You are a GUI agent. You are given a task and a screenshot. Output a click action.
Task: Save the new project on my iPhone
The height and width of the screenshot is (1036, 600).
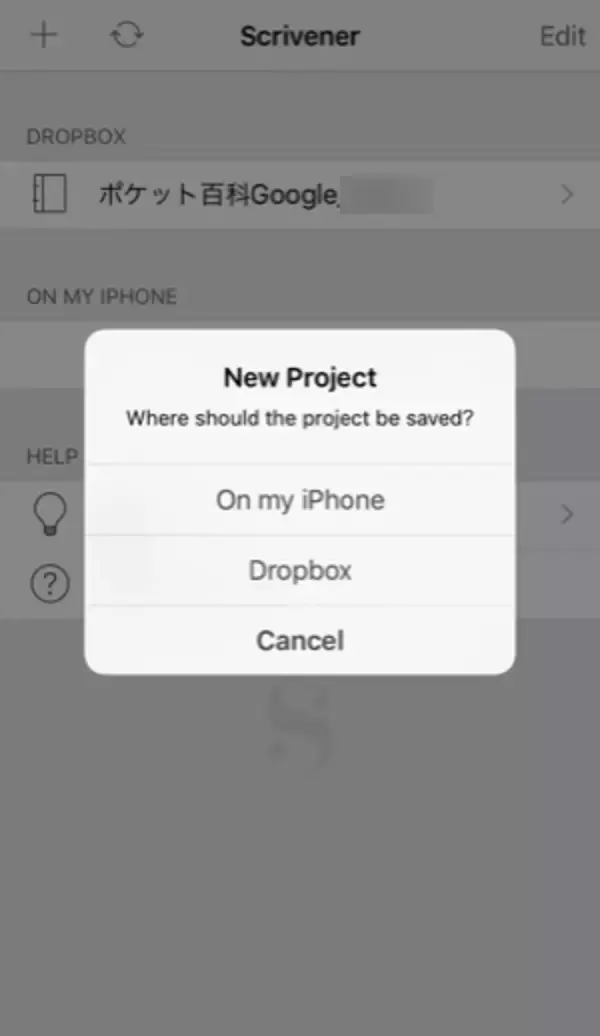pyautogui.click(x=300, y=500)
